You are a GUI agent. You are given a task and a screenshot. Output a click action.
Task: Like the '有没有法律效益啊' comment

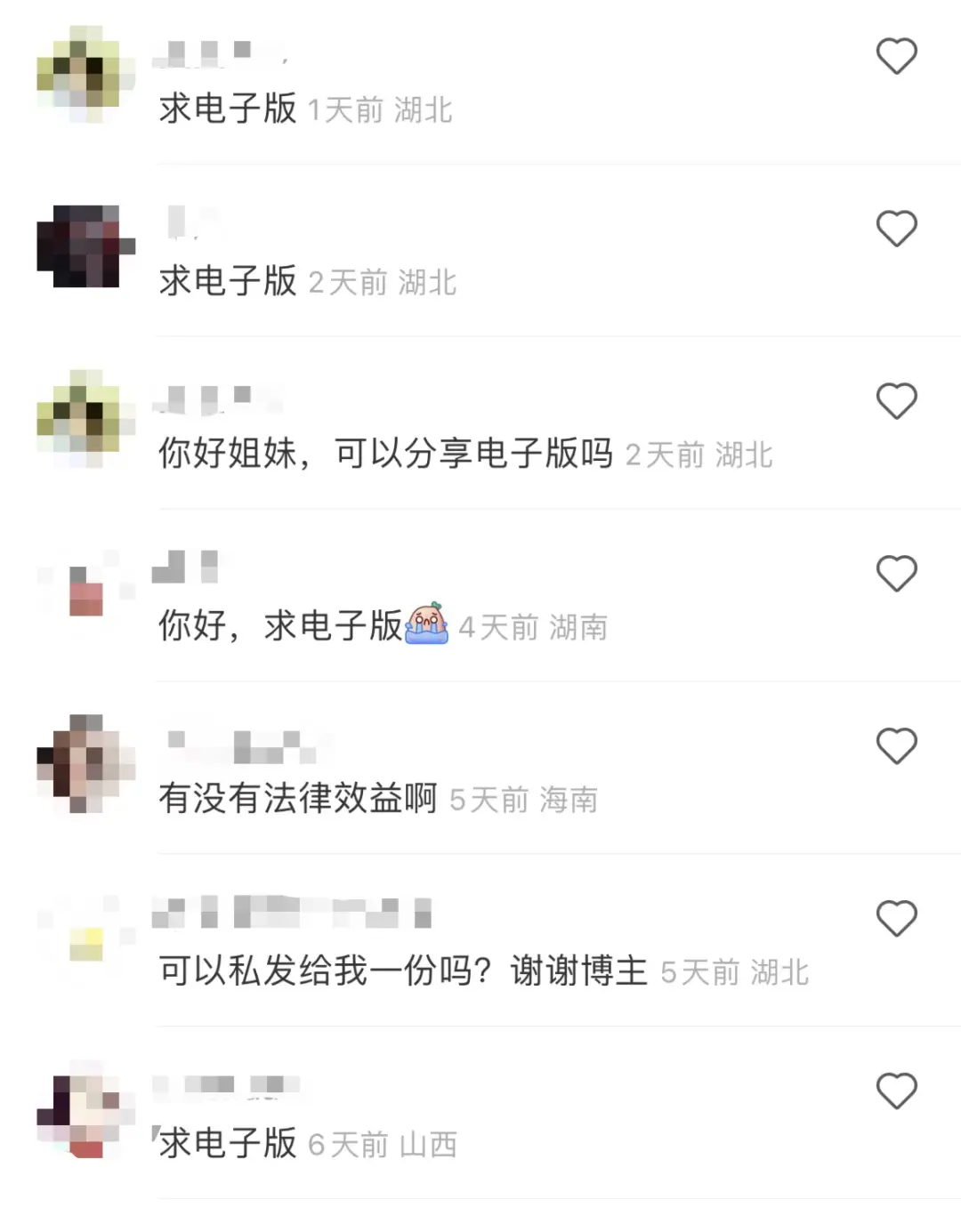pos(896,746)
